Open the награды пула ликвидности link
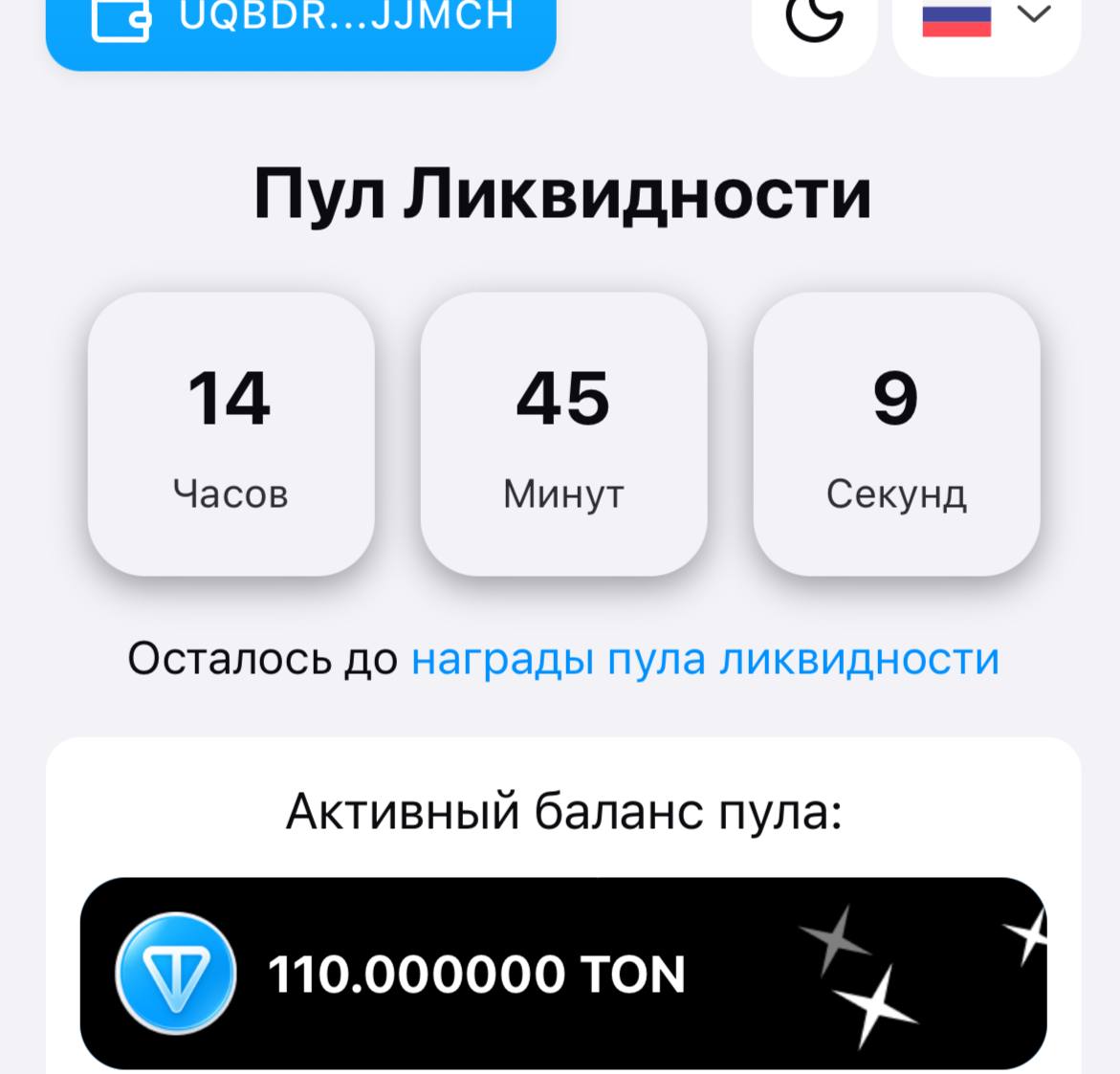The image size is (1120, 1074). point(705,659)
